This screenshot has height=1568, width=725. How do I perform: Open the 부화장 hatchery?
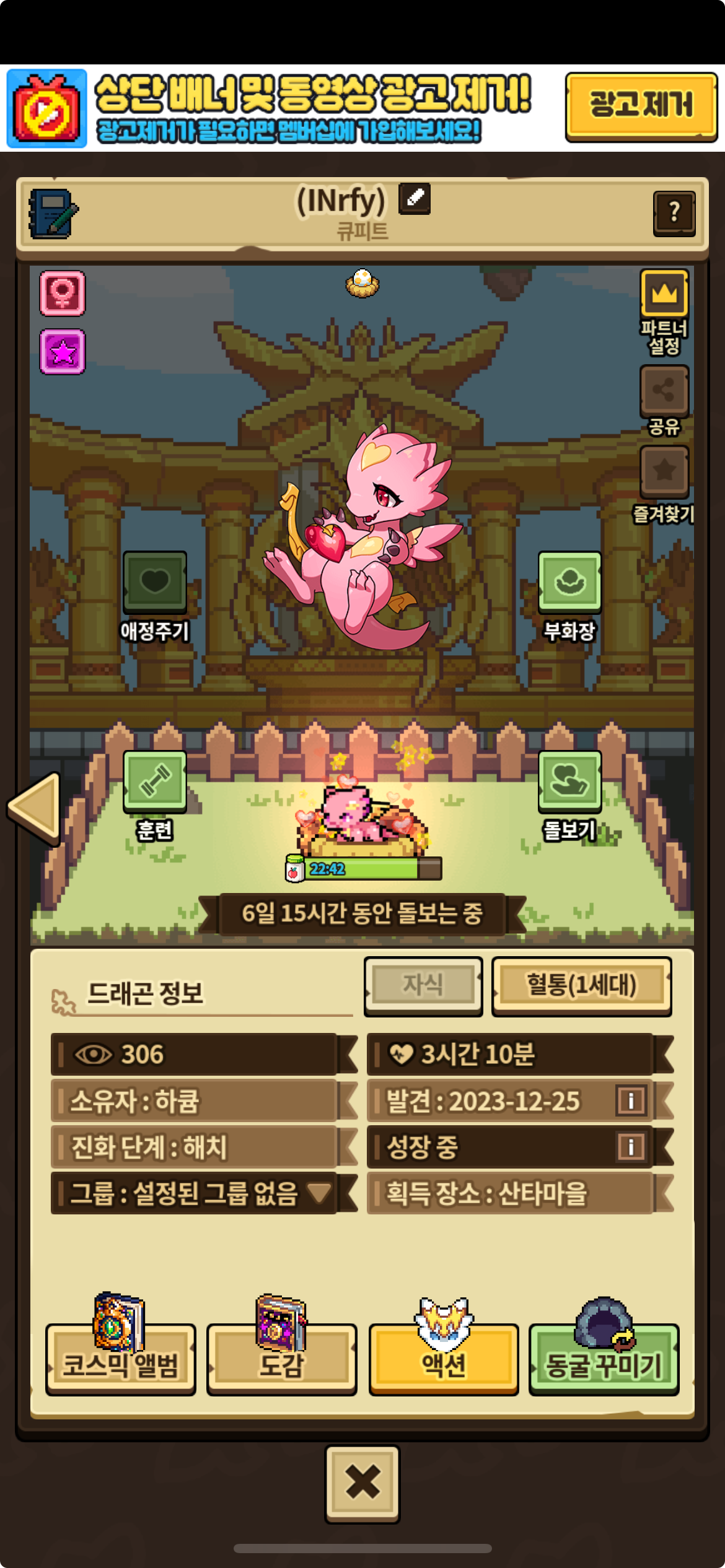click(569, 581)
